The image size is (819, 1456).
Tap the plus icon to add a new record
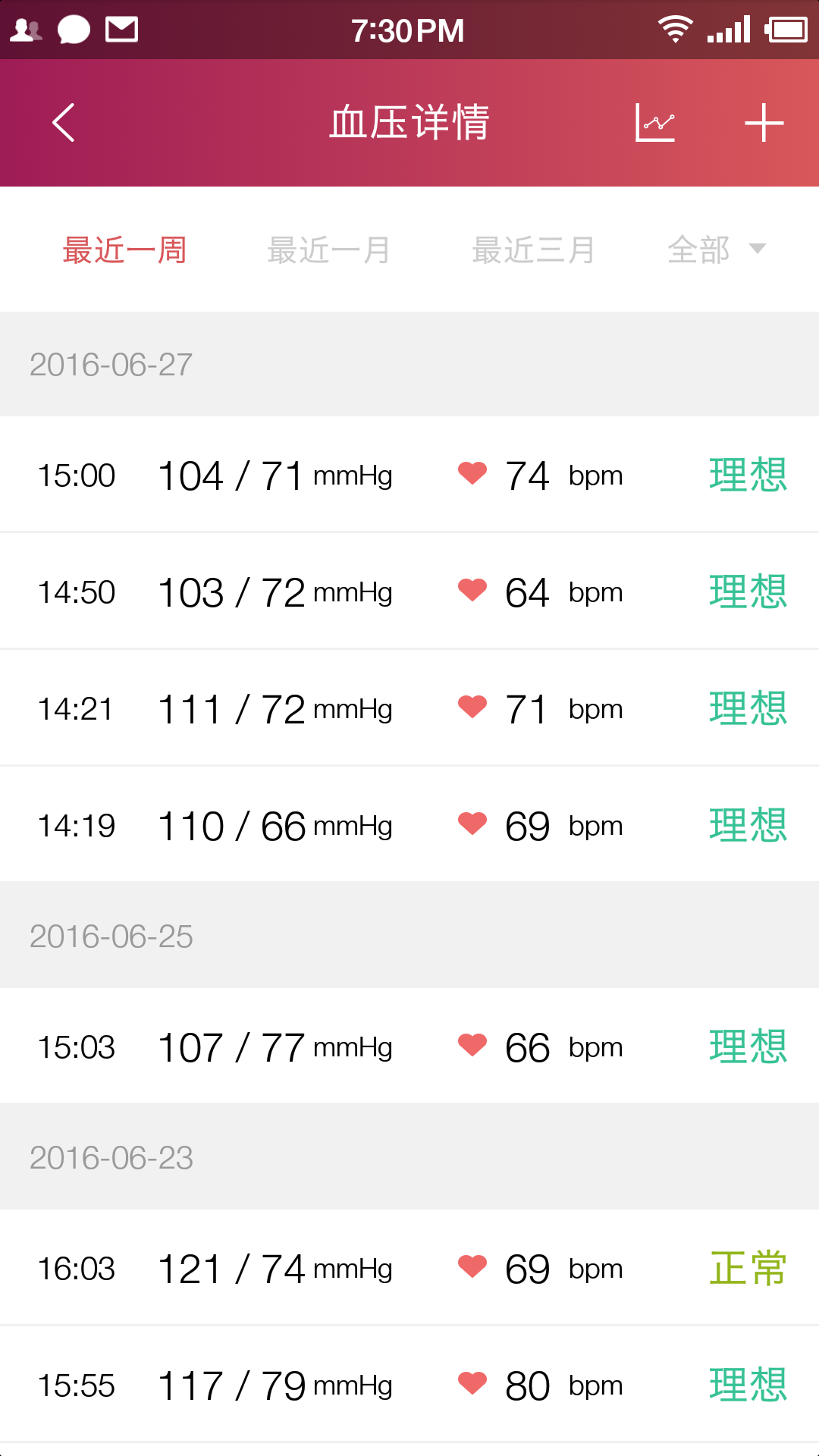(764, 122)
